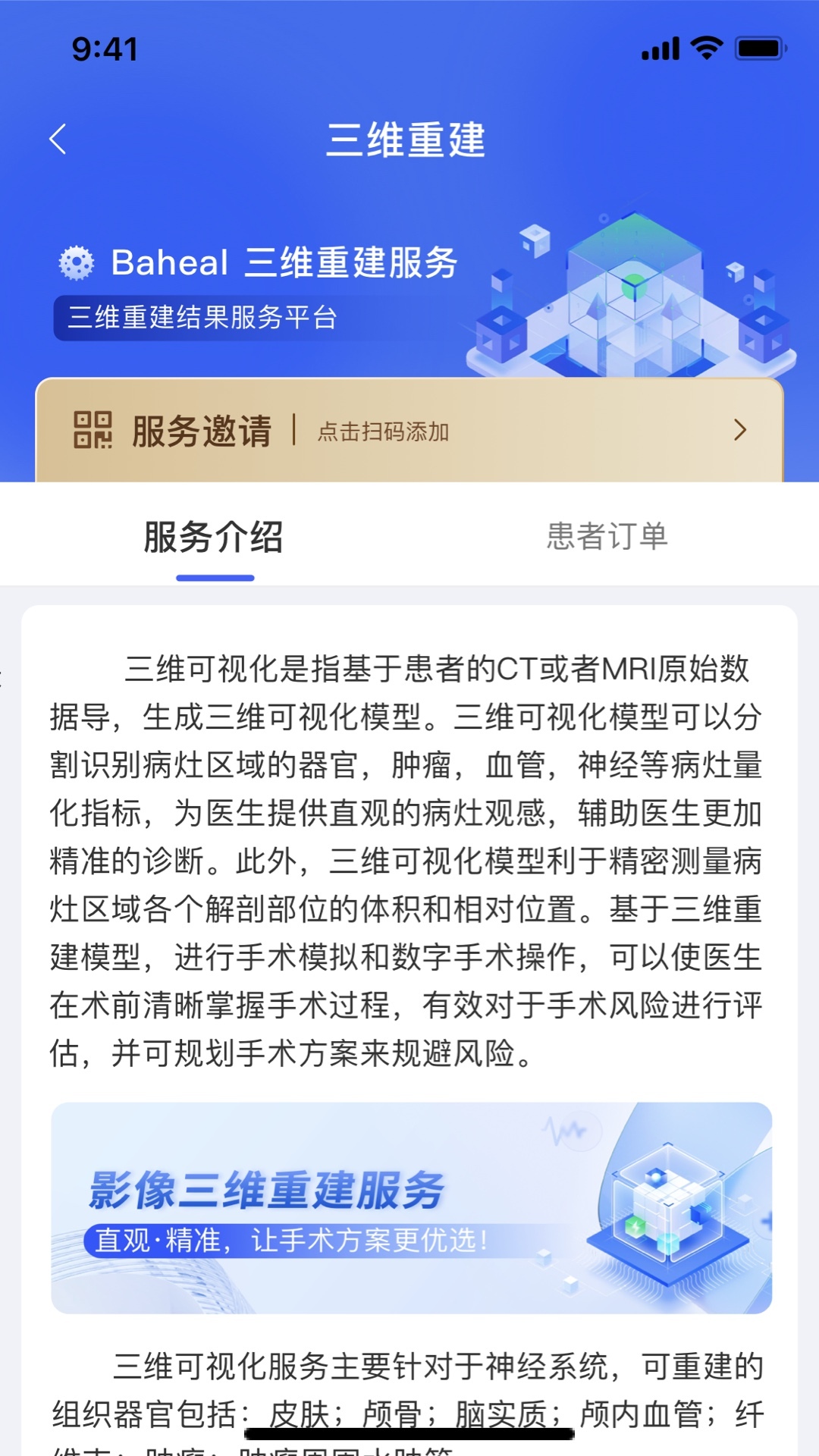
Task: Tap the gear icon beside Baheal
Action: pyautogui.click(x=77, y=262)
